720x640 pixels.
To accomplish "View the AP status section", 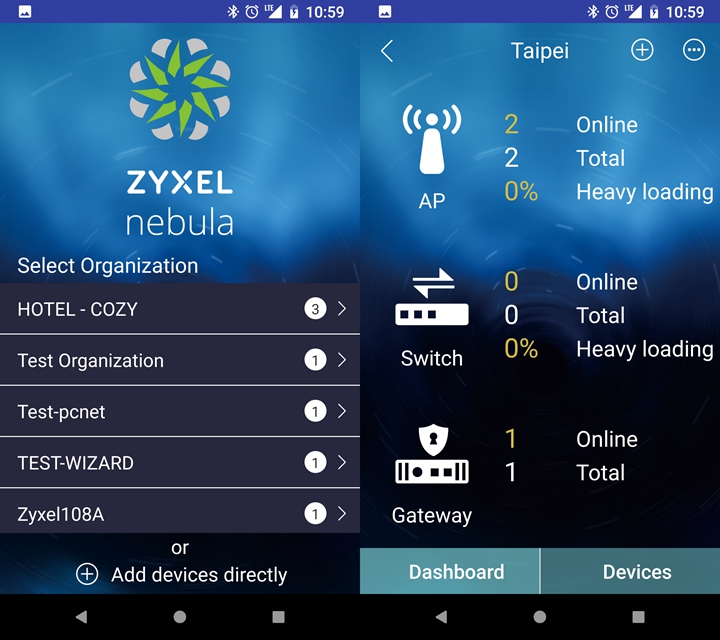I will click(432, 157).
